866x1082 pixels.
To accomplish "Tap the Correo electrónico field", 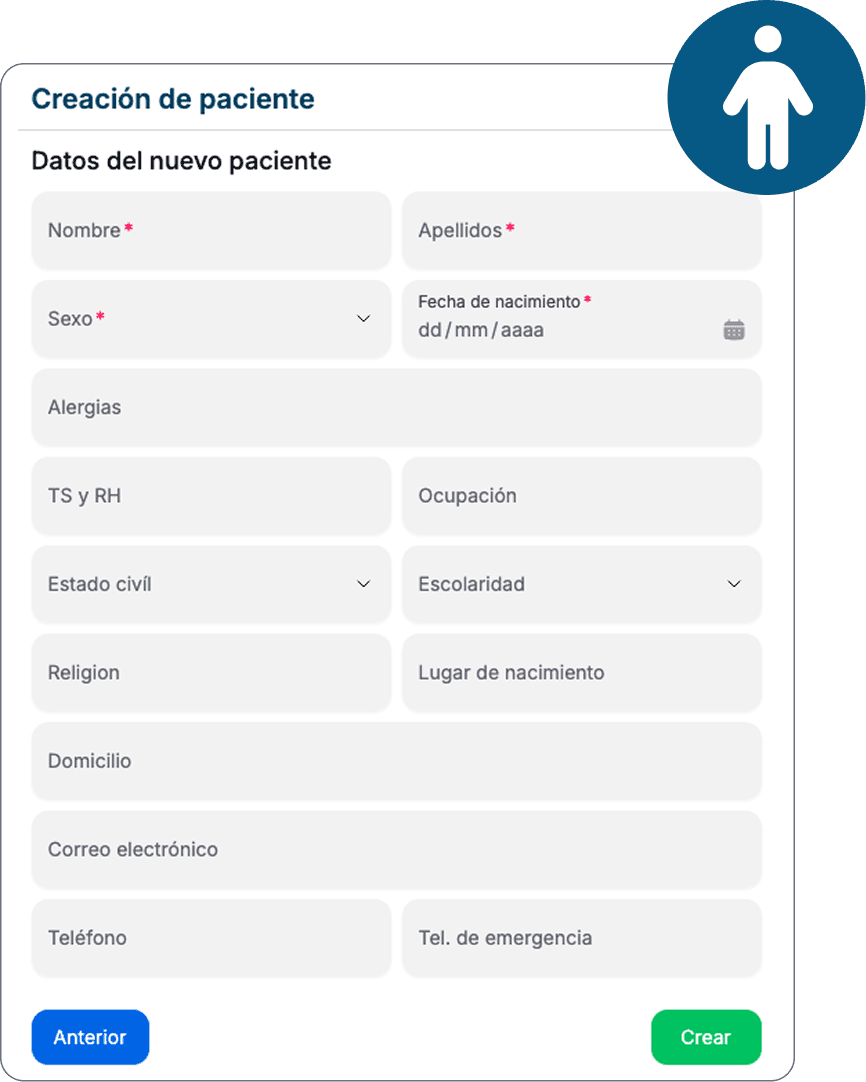I will 396,850.
